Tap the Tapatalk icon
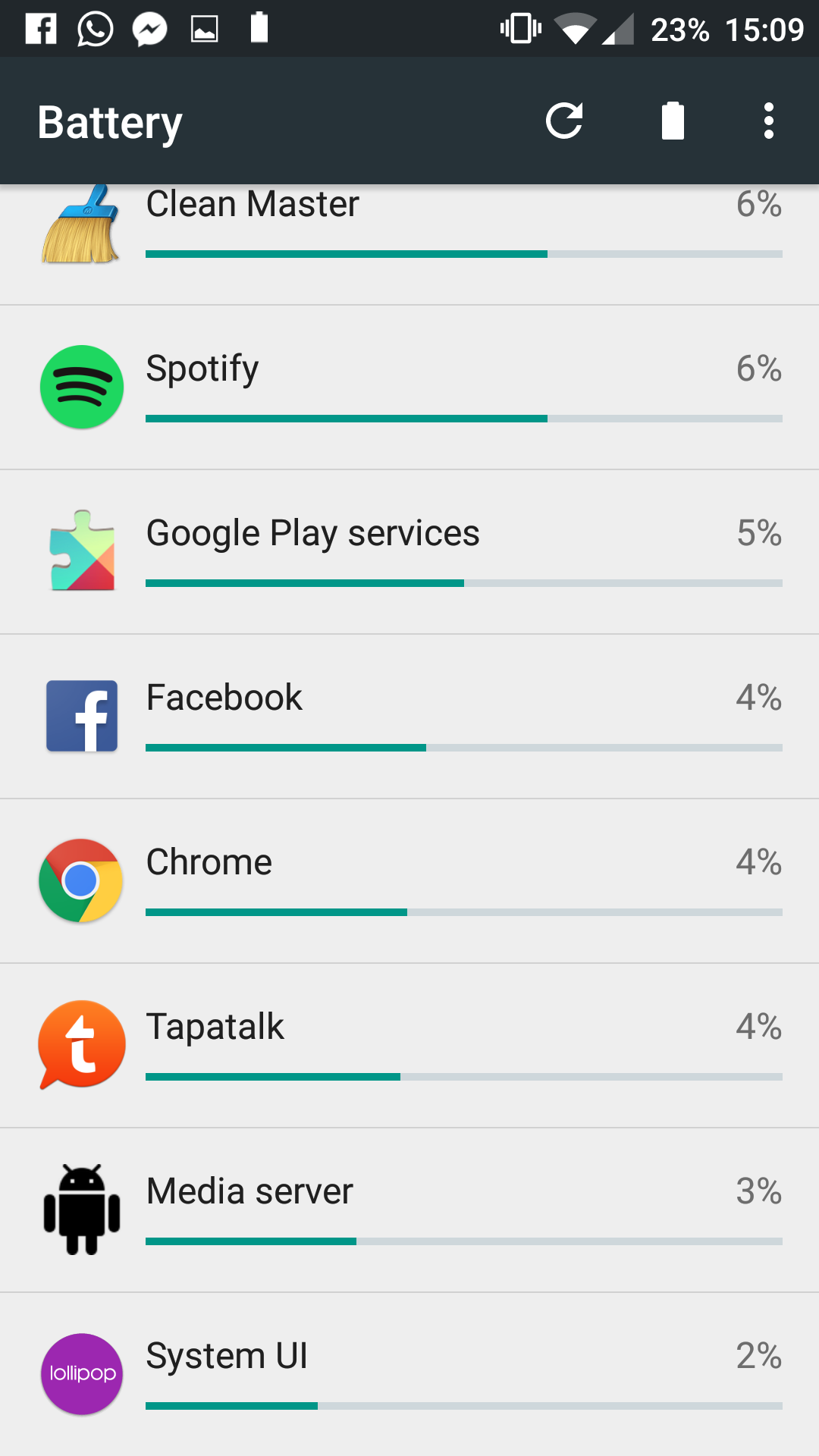The width and height of the screenshot is (819, 1456). tap(81, 1044)
